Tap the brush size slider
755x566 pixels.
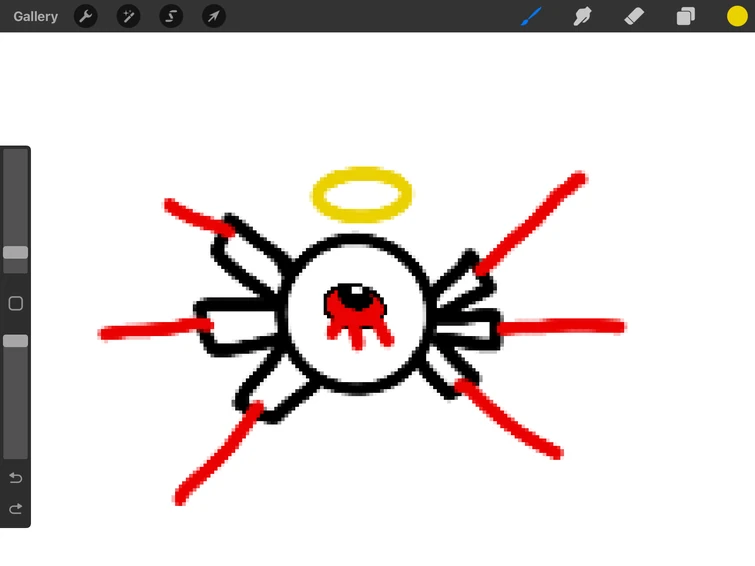pos(16,253)
